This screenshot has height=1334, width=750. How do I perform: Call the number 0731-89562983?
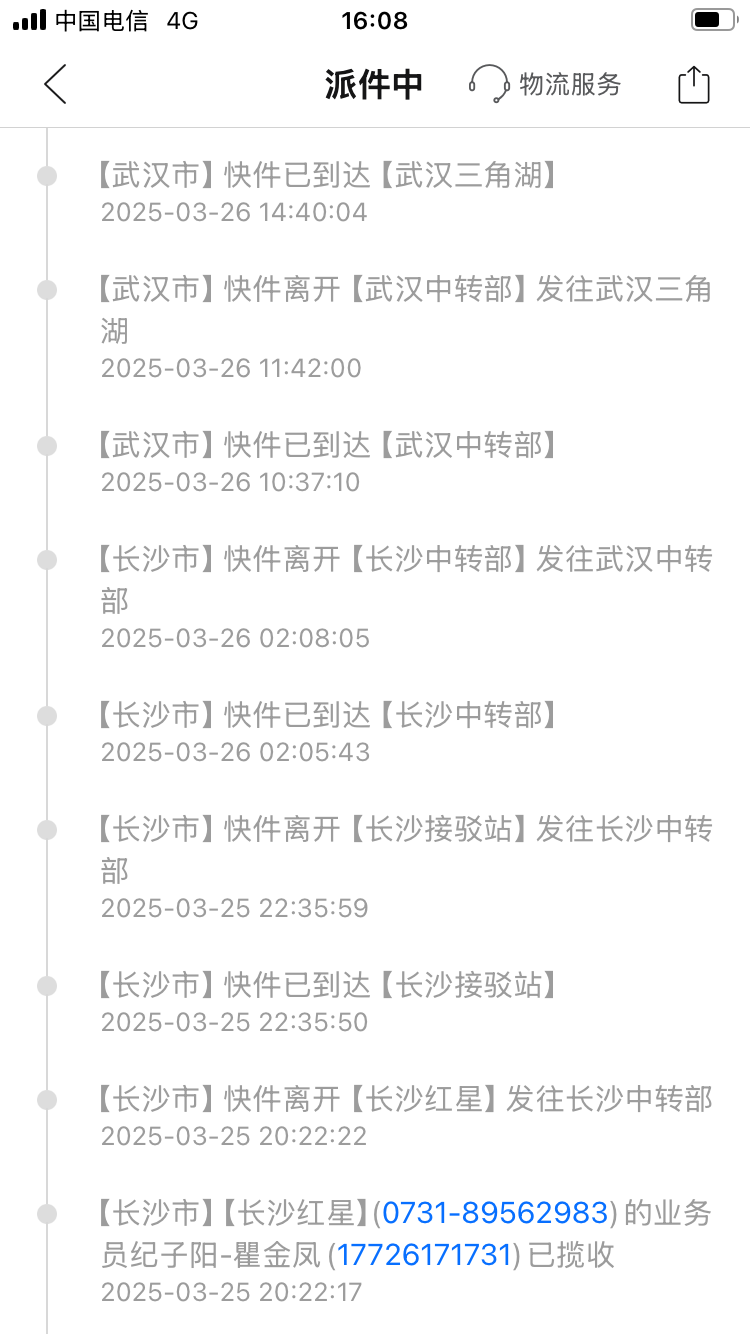[495, 1213]
